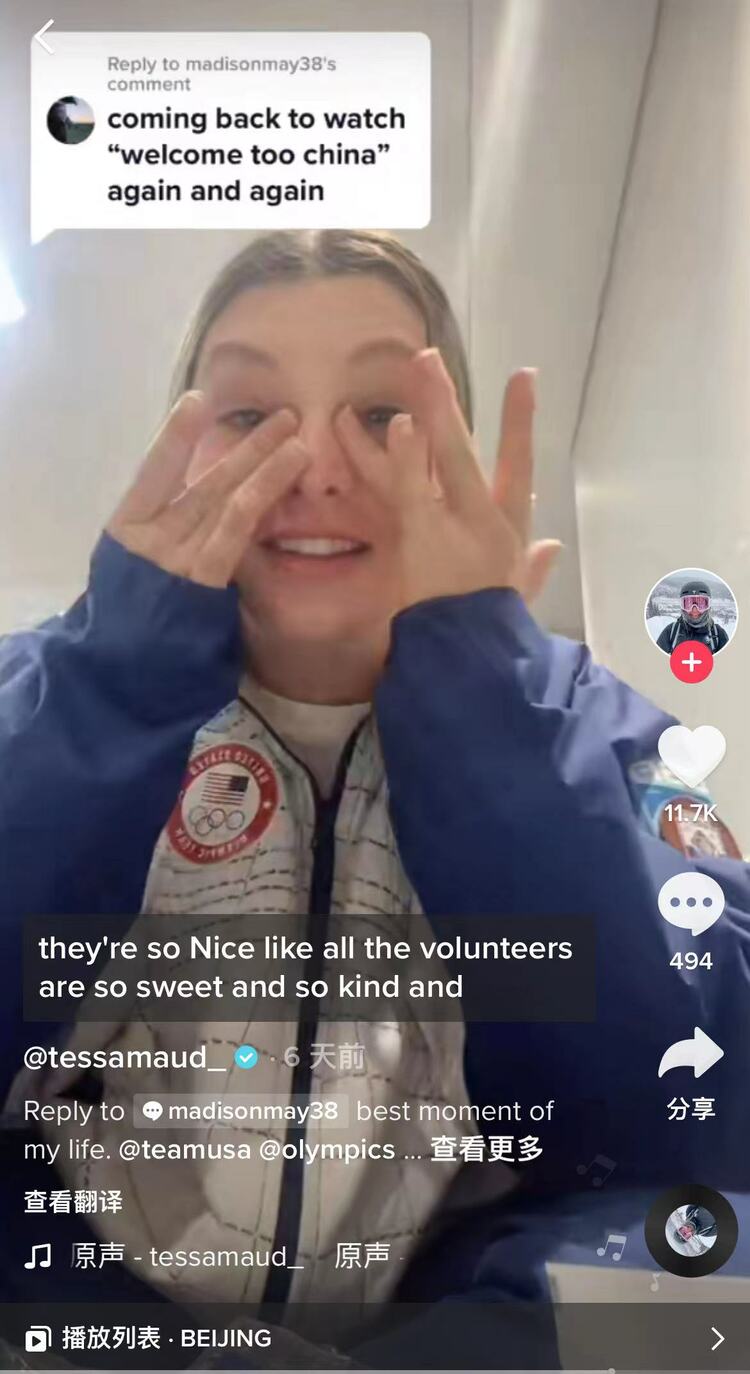Open the creator's profile picture

(691, 612)
